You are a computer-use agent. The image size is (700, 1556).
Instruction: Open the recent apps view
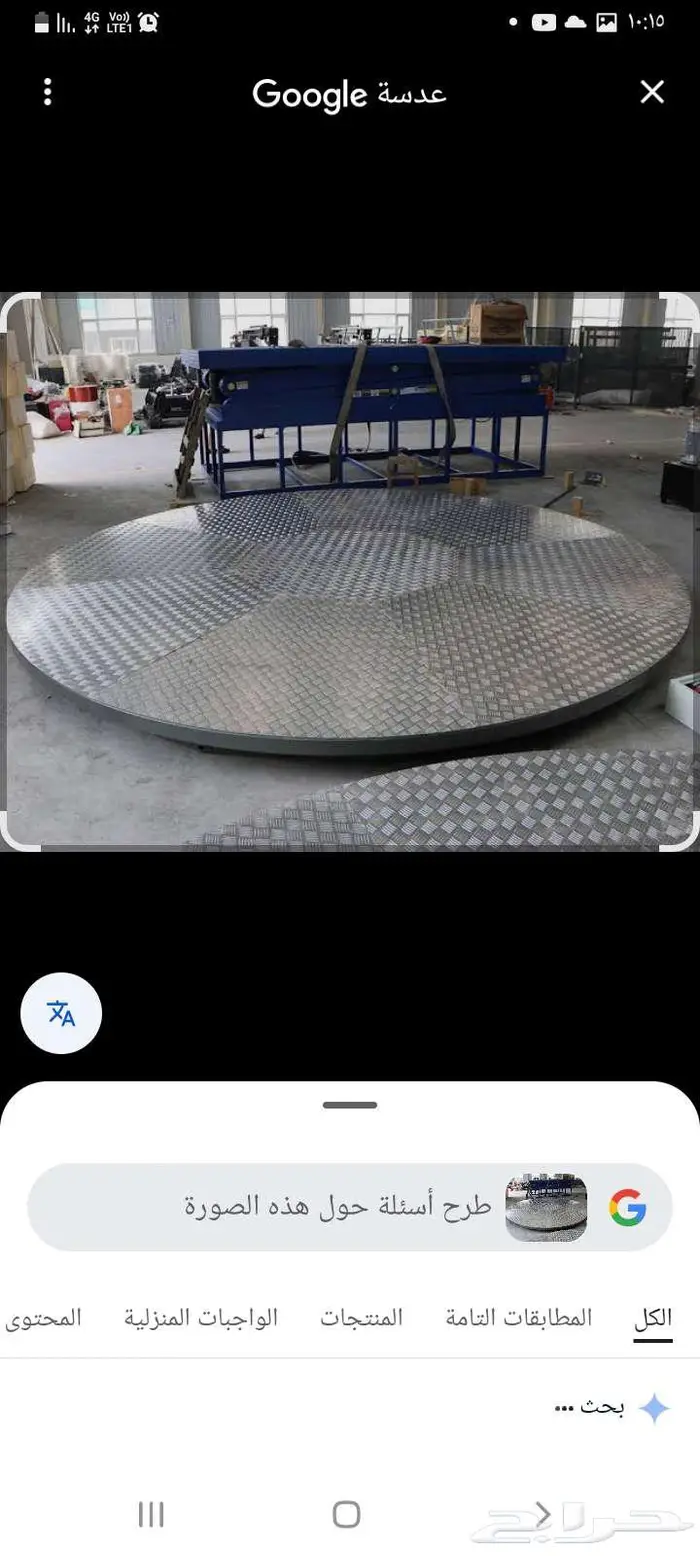point(151,1514)
